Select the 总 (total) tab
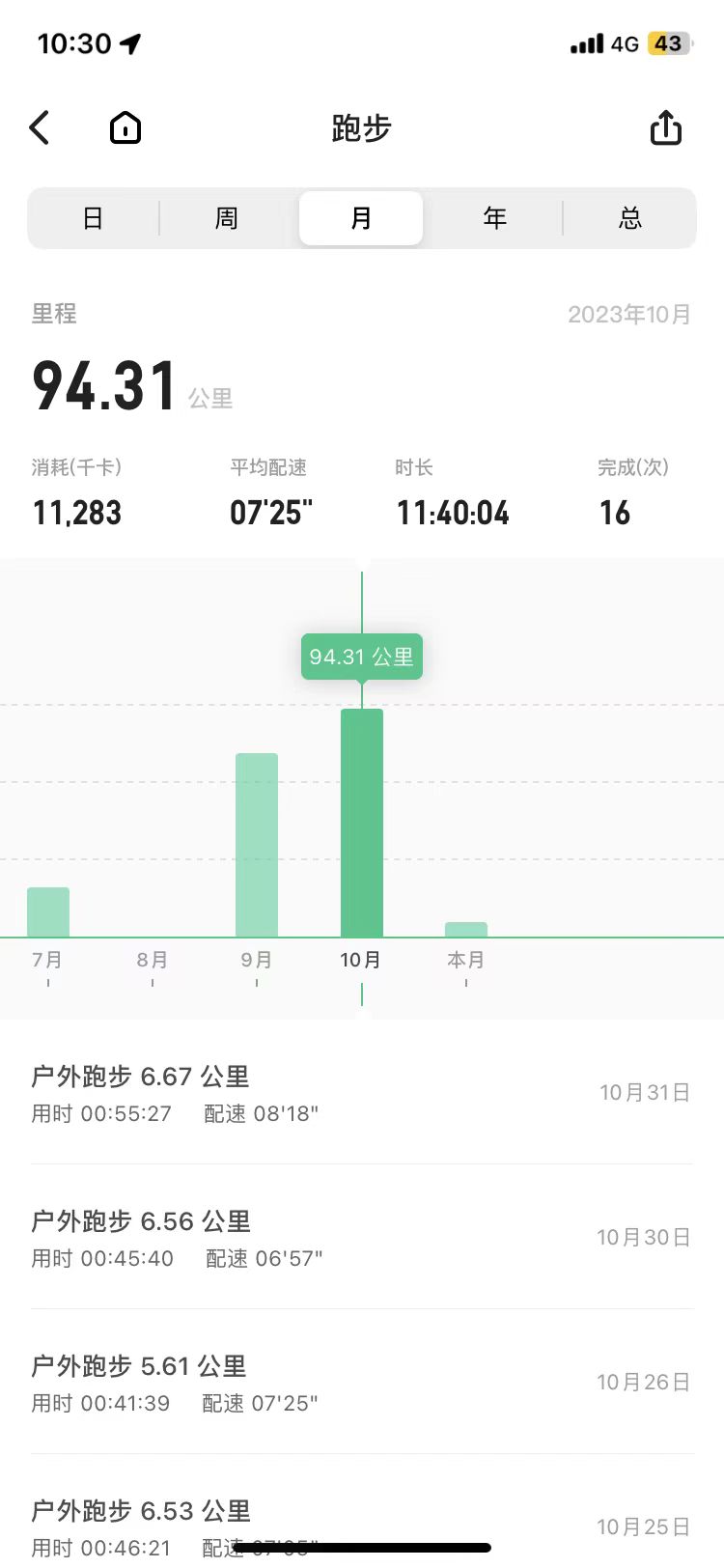Image resolution: width=724 pixels, height=1568 pixels. coord(629,218)
